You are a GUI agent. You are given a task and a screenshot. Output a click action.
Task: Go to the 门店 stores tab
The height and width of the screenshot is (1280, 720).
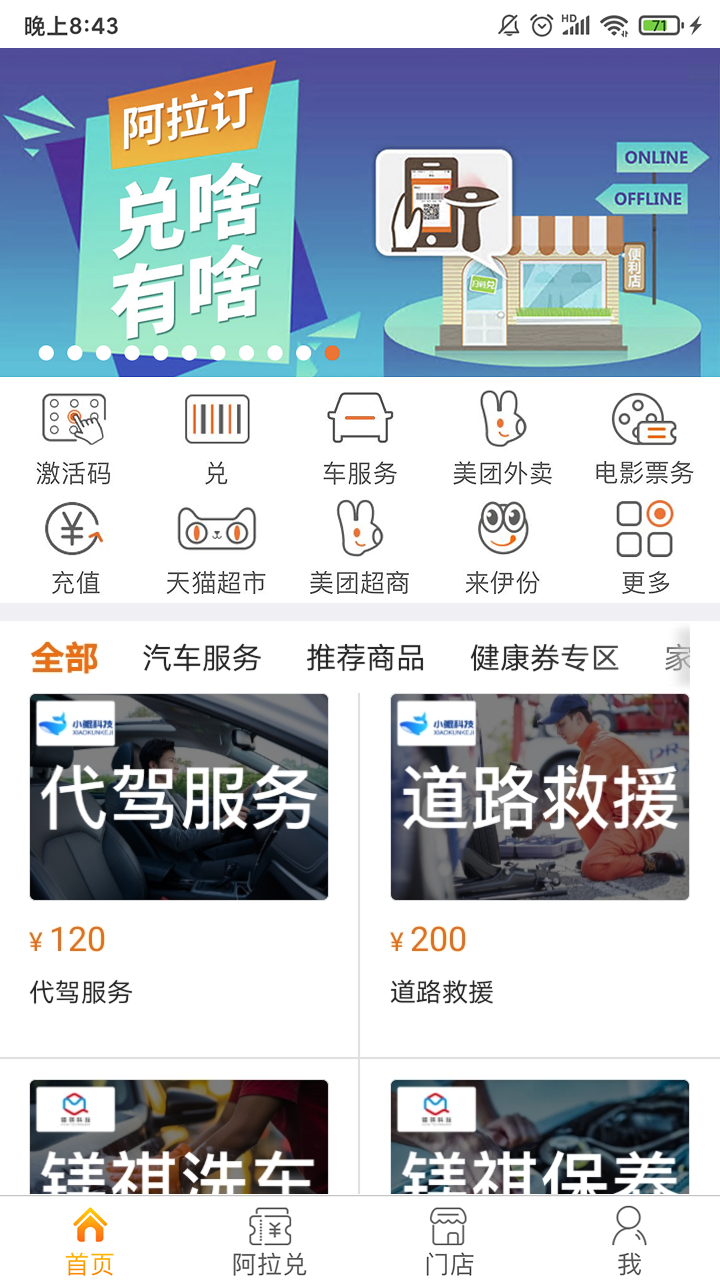coord(449,1240)
